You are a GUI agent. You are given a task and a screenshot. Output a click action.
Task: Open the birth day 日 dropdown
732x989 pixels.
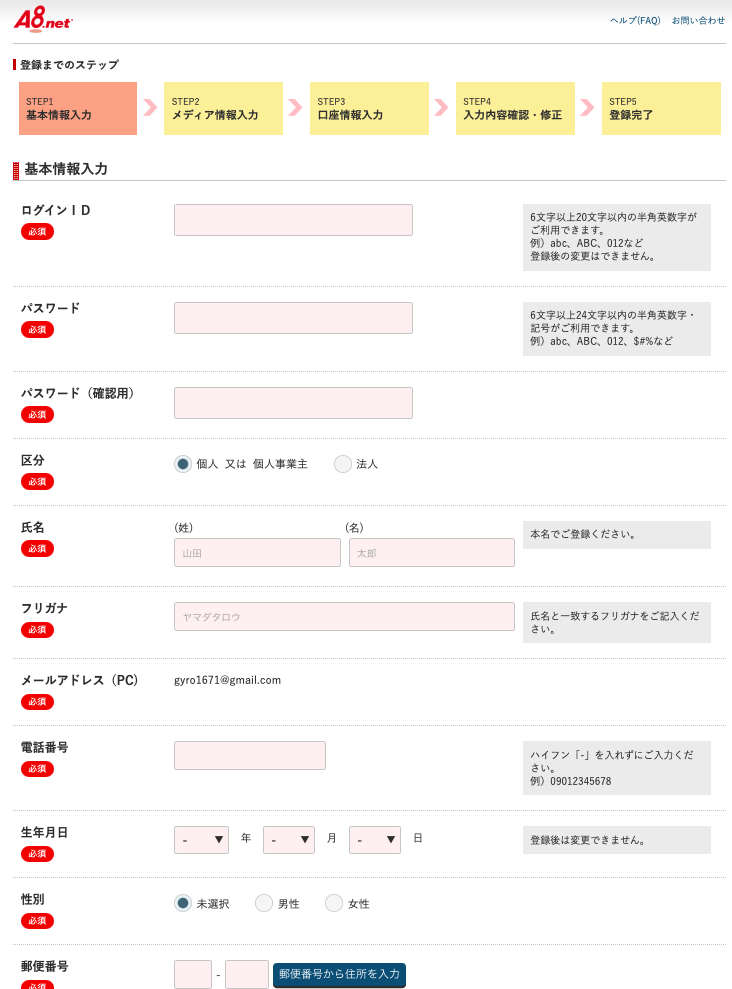(x=375, y=840)
